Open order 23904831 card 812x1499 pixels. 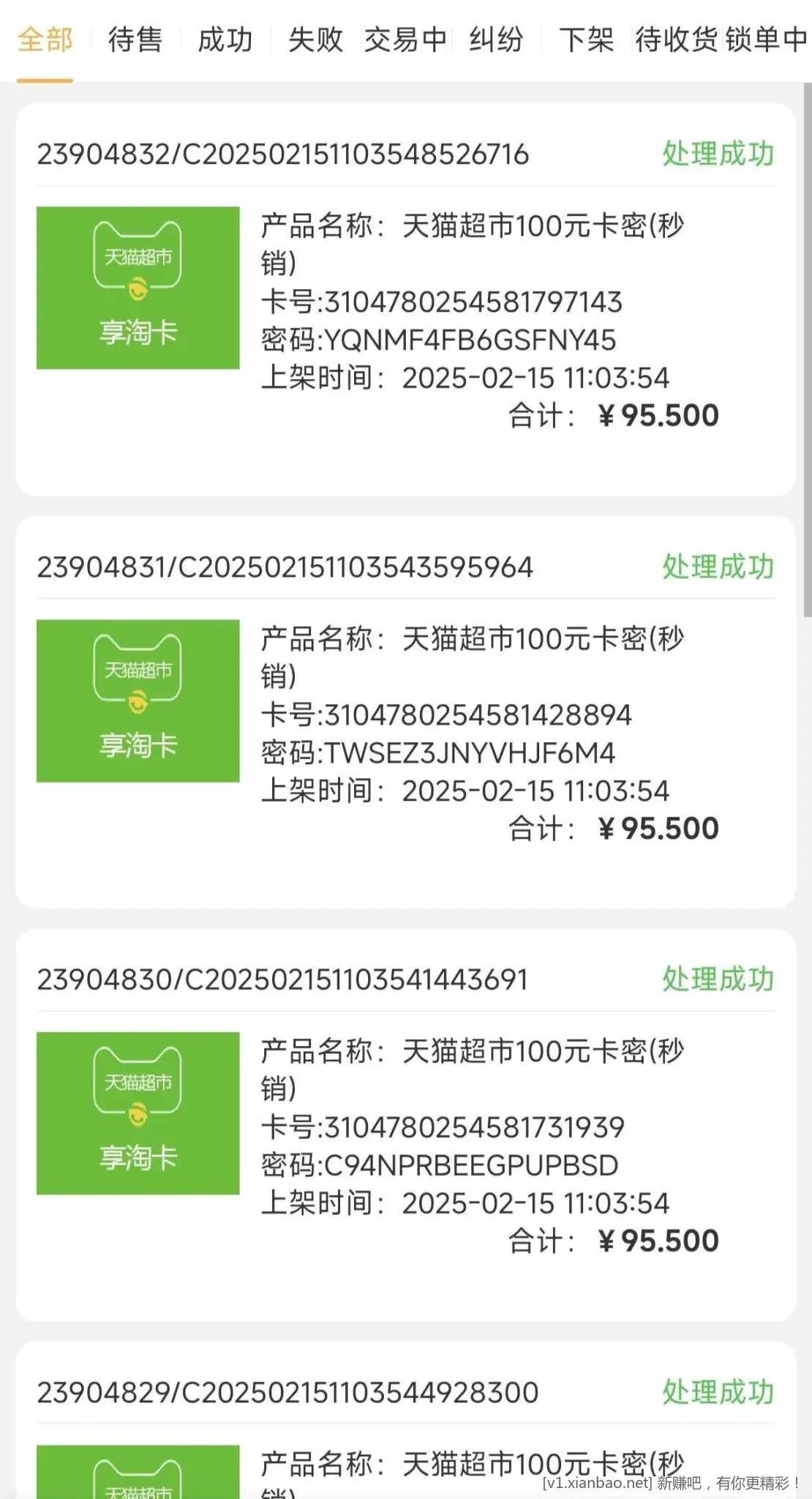[x=406, y=712]
